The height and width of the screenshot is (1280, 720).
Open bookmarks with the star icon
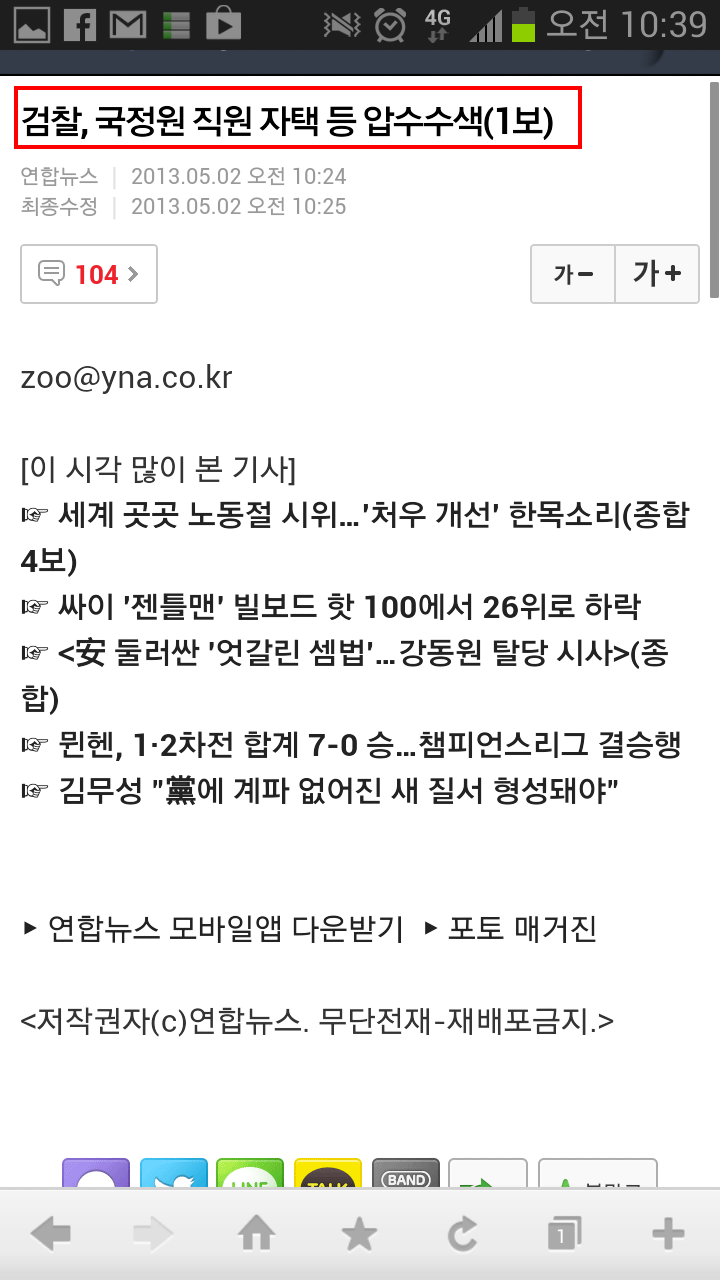(x=359, y=1234)
